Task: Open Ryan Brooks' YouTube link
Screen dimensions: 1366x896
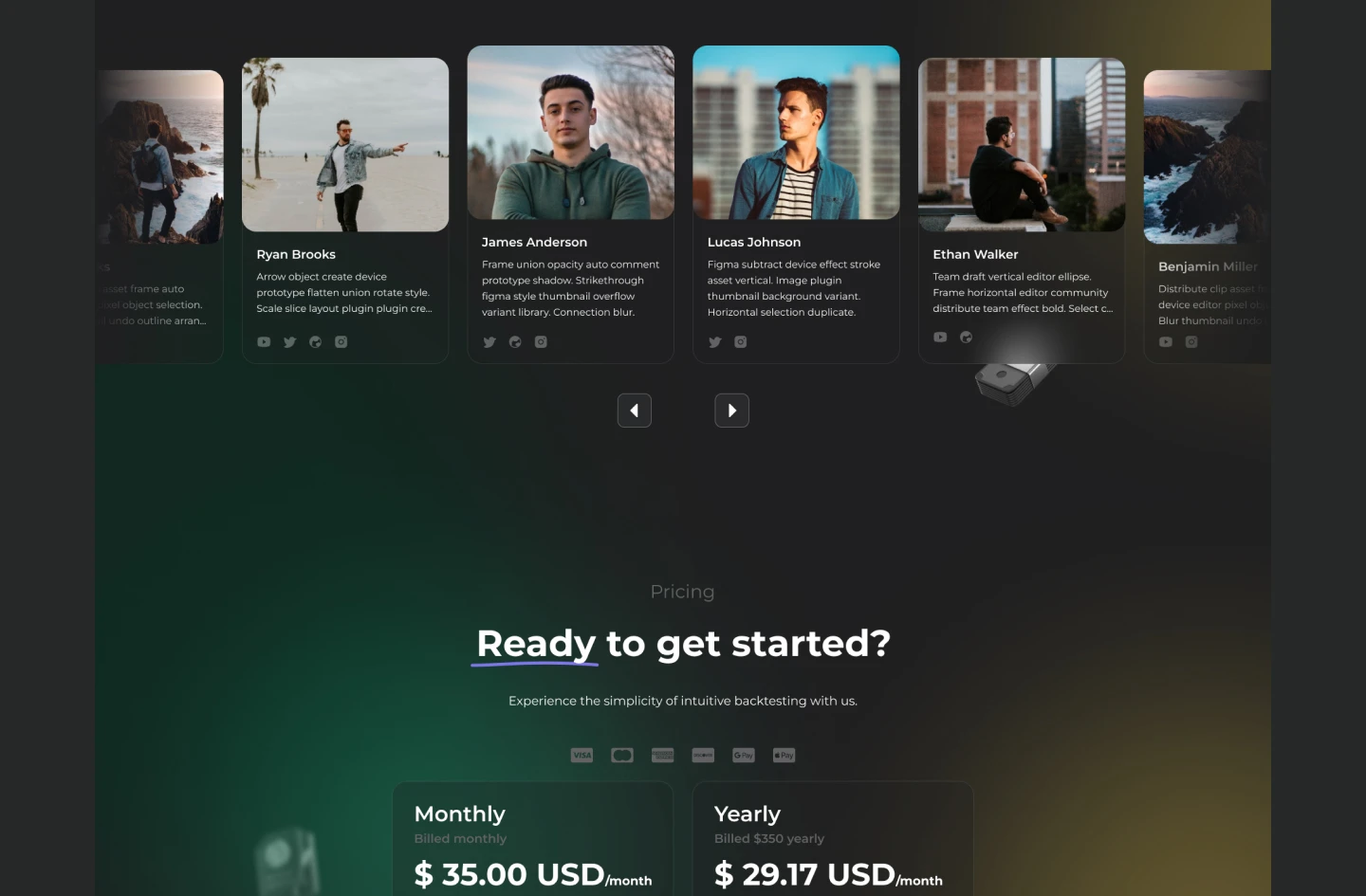Action: (264, 342)
